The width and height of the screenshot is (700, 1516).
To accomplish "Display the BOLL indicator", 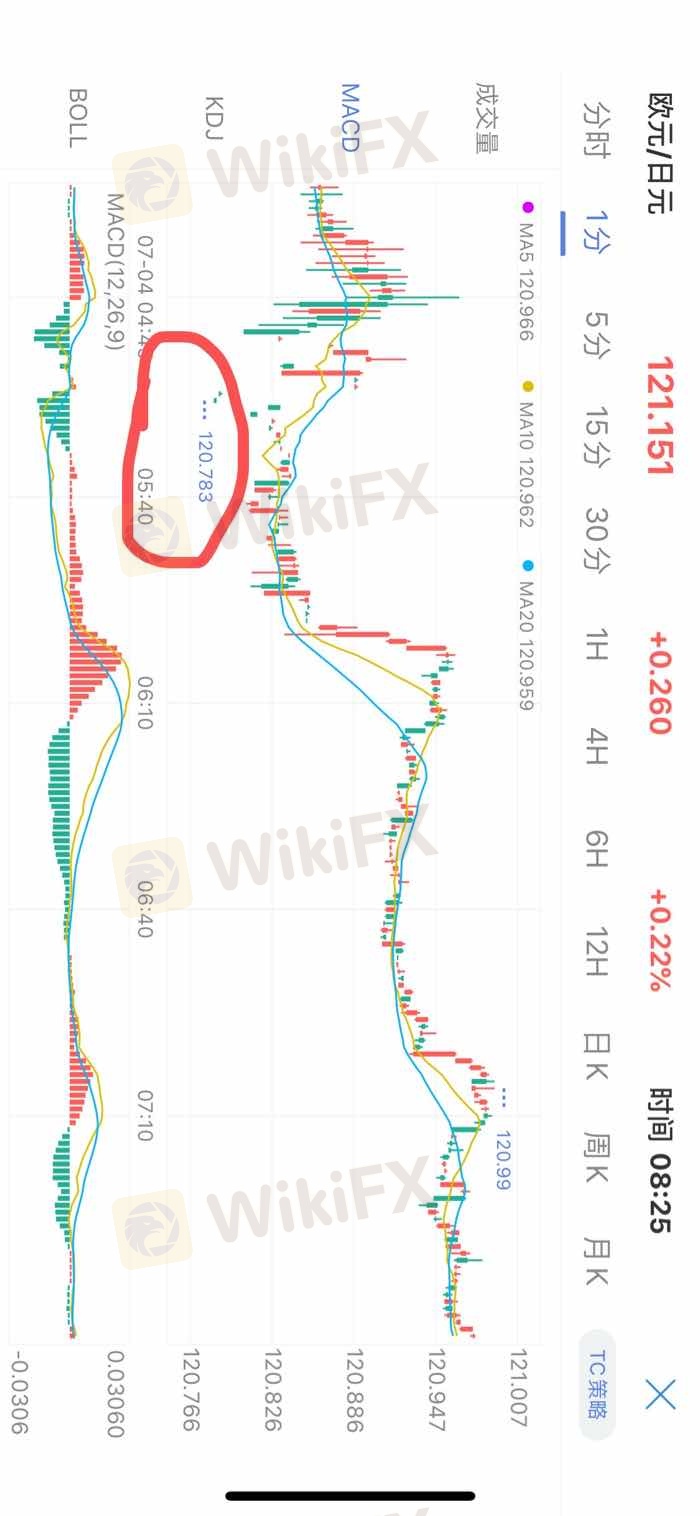I will [x=77, y=117].
